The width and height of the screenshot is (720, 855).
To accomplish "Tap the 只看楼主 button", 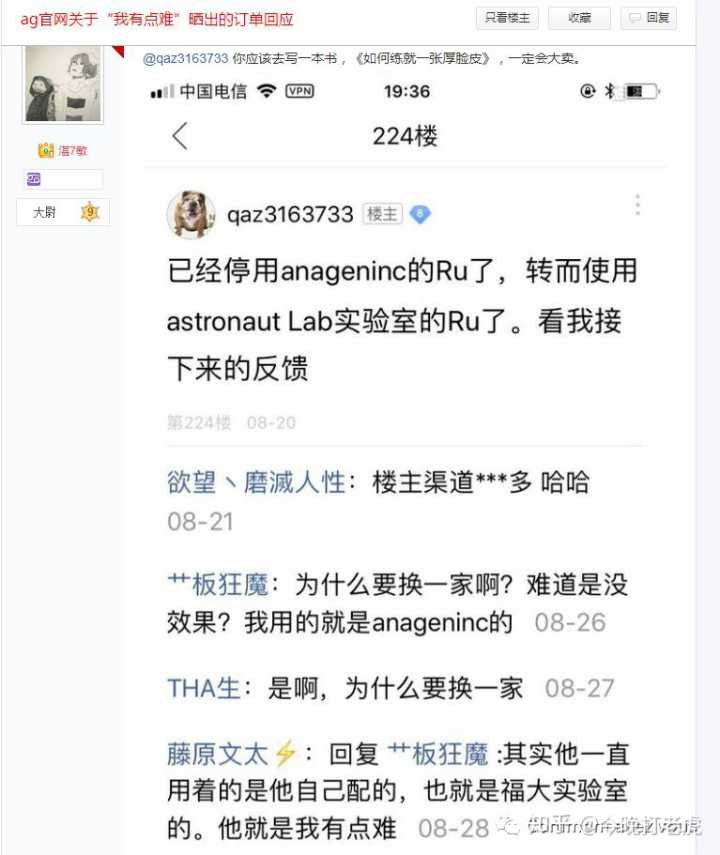I will point(507,18).
